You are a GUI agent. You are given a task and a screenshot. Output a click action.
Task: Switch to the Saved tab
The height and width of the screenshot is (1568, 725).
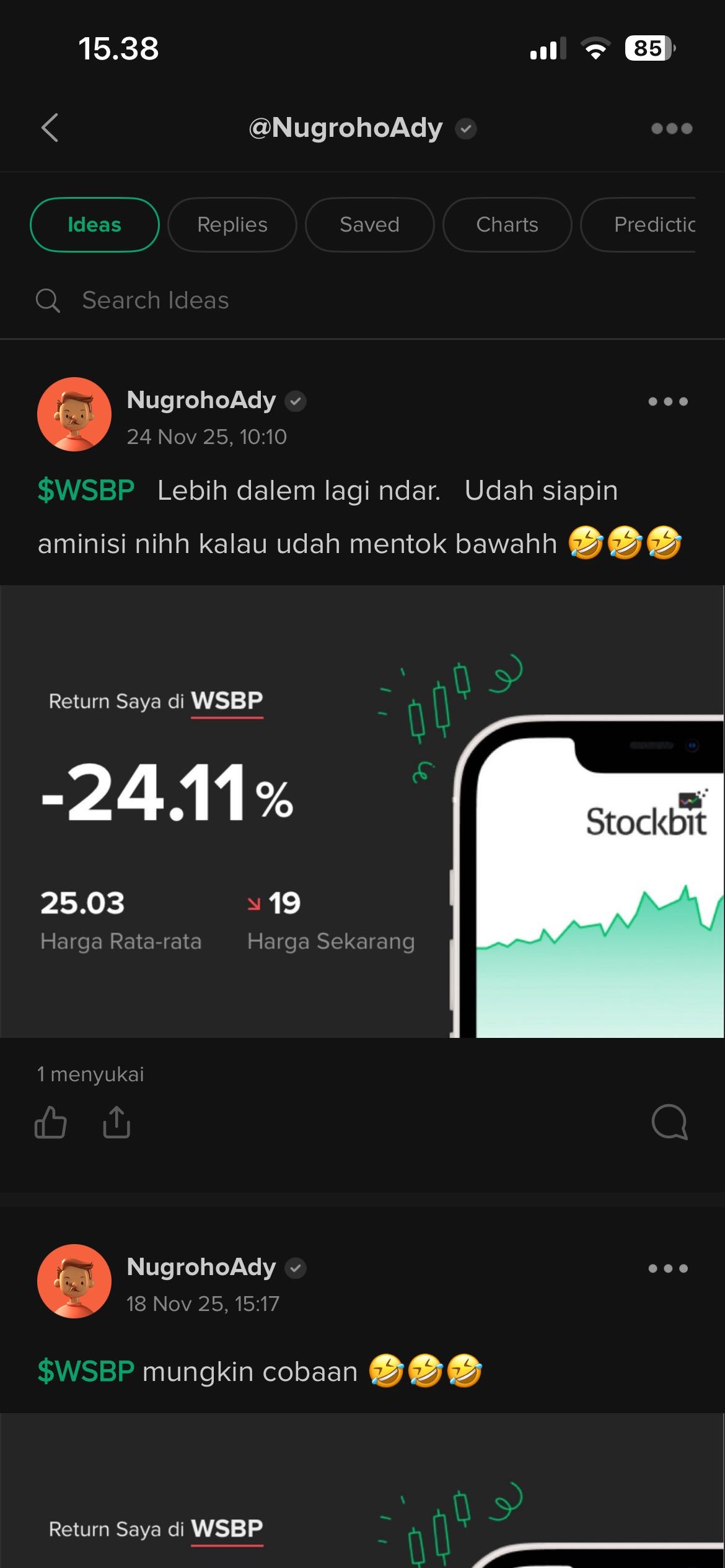tap(369, 225)
